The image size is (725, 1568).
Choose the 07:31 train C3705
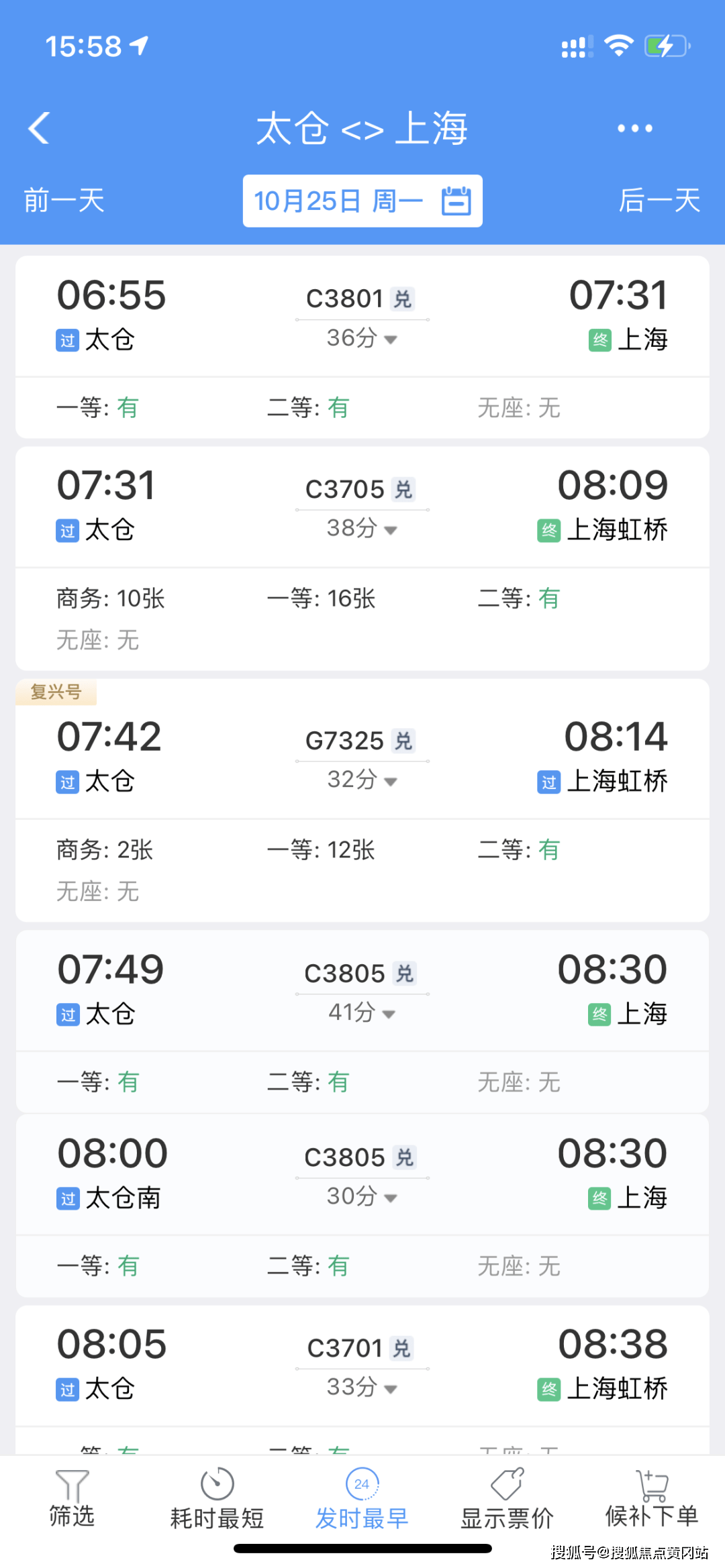click(362, 507)
